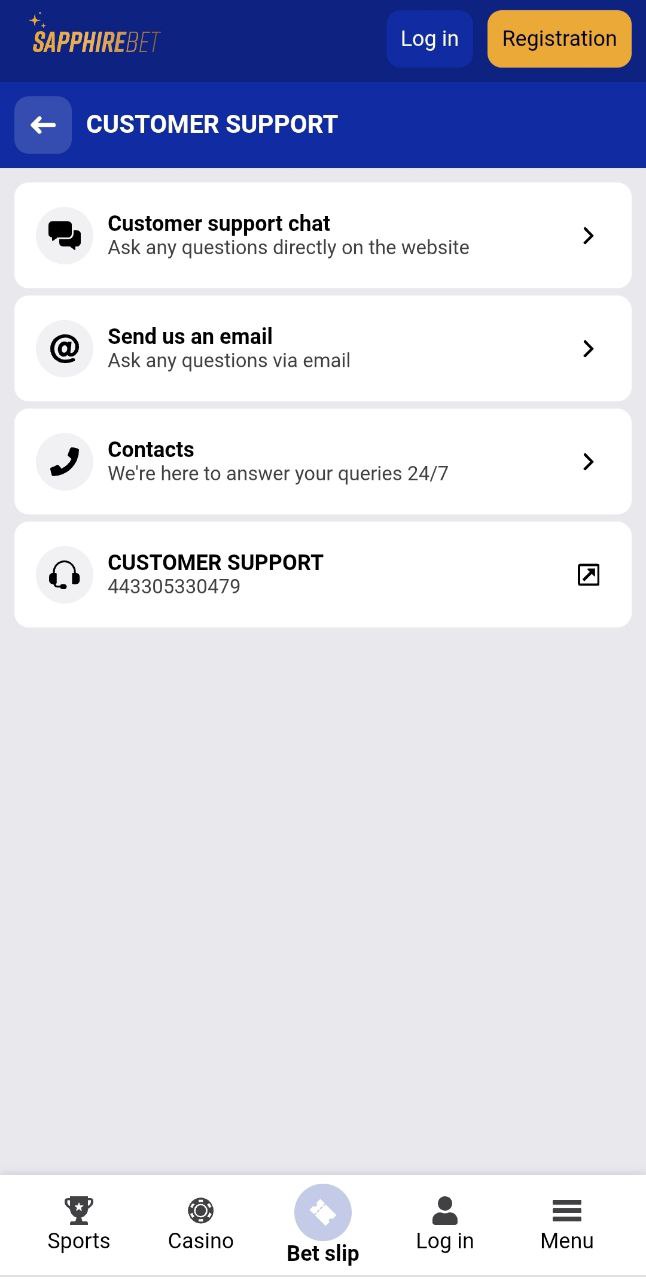The height and width of the screenshot is (1280, 646).
Task: Go to the Casino tab
Action: point(201,1225)
